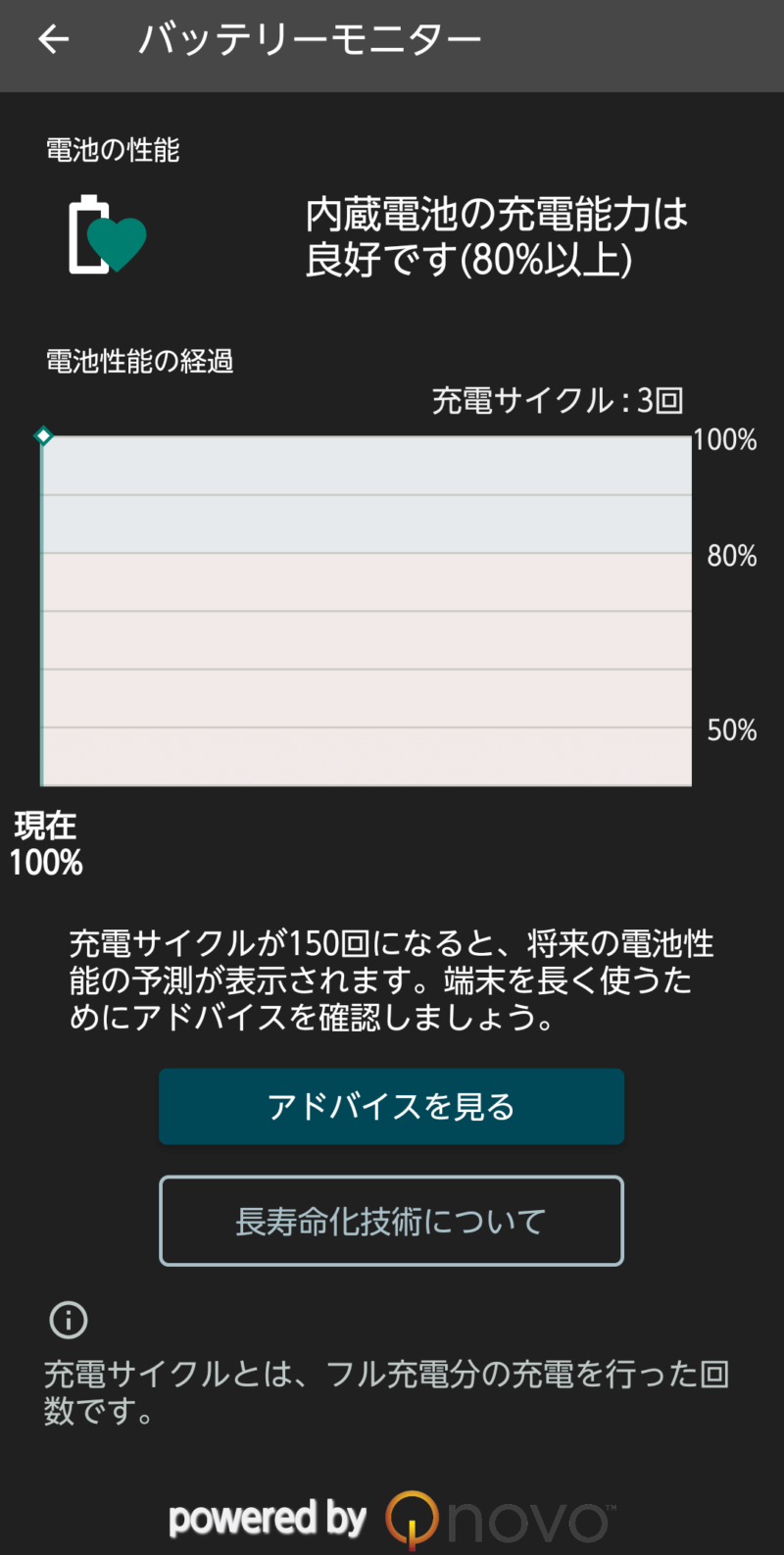The width and height of the screenshot is (784, 1555).
Task: Open アドバイスを見る button
Action: pos(391,1106)
